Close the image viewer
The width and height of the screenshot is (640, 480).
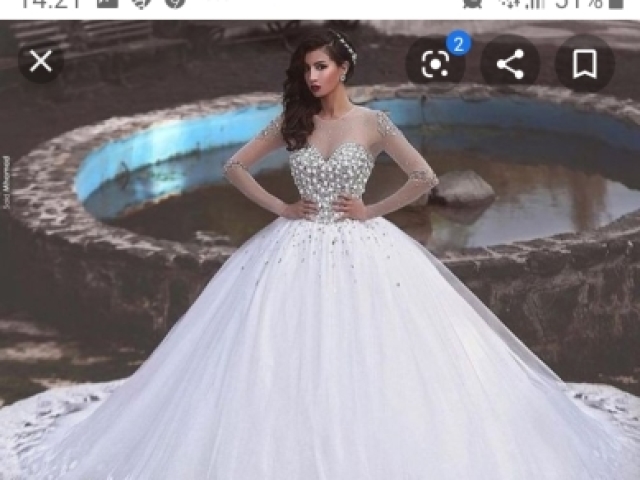pyautogui.click(x=40, y=63)
